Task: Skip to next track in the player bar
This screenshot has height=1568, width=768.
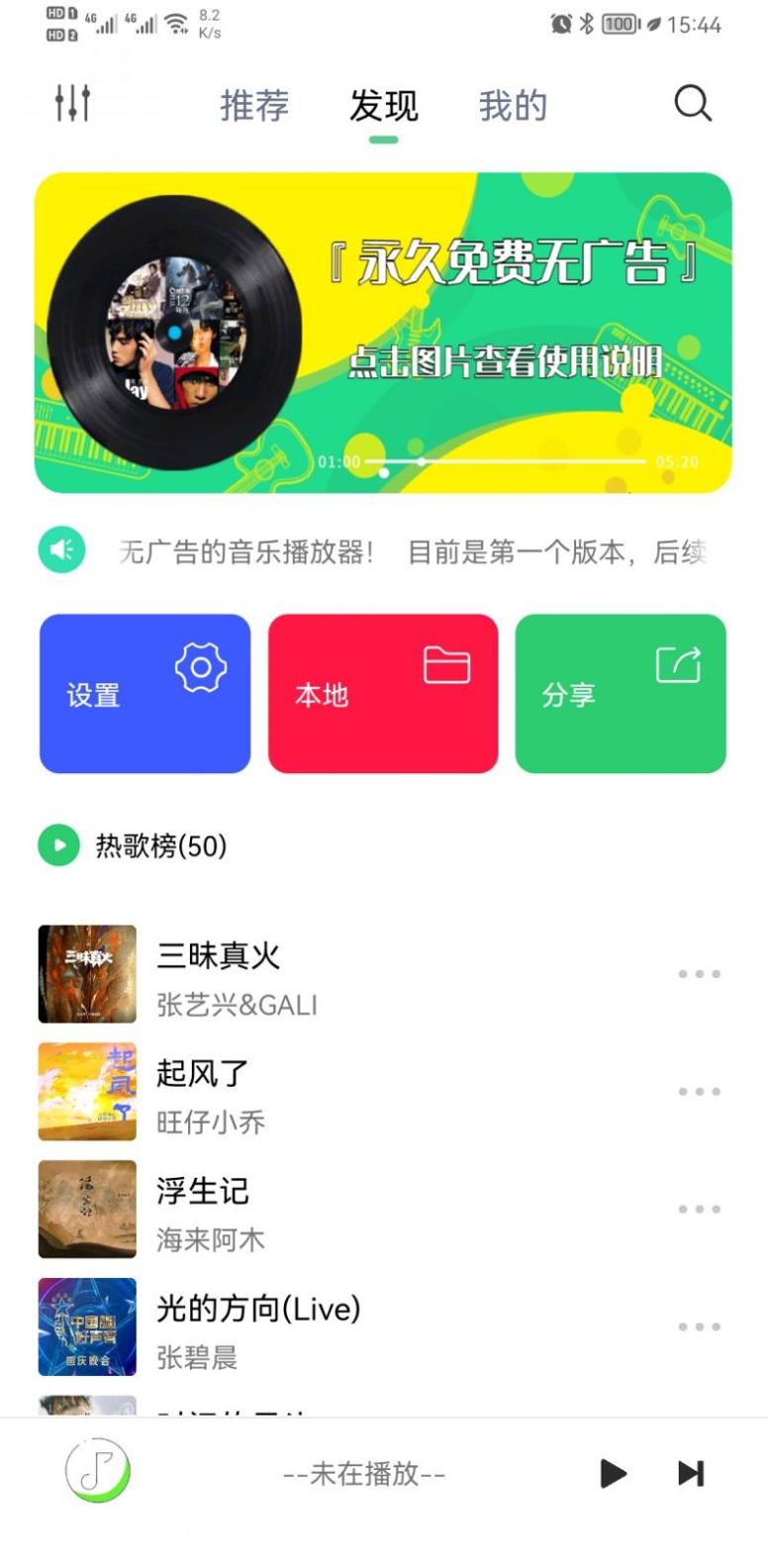Action: (x=690, y=1473)
